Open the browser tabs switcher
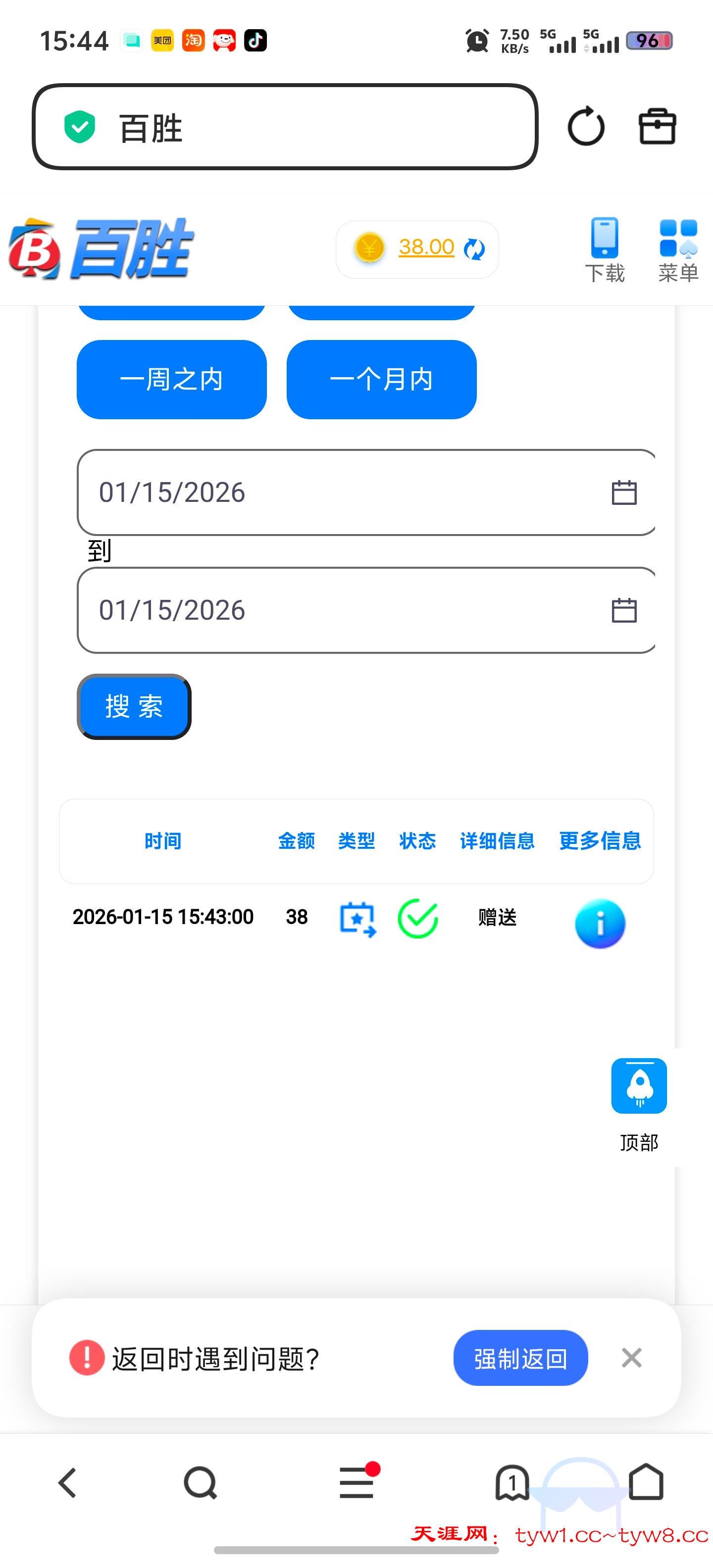This screenshot has width=713, height=1568. [512, 1482]
